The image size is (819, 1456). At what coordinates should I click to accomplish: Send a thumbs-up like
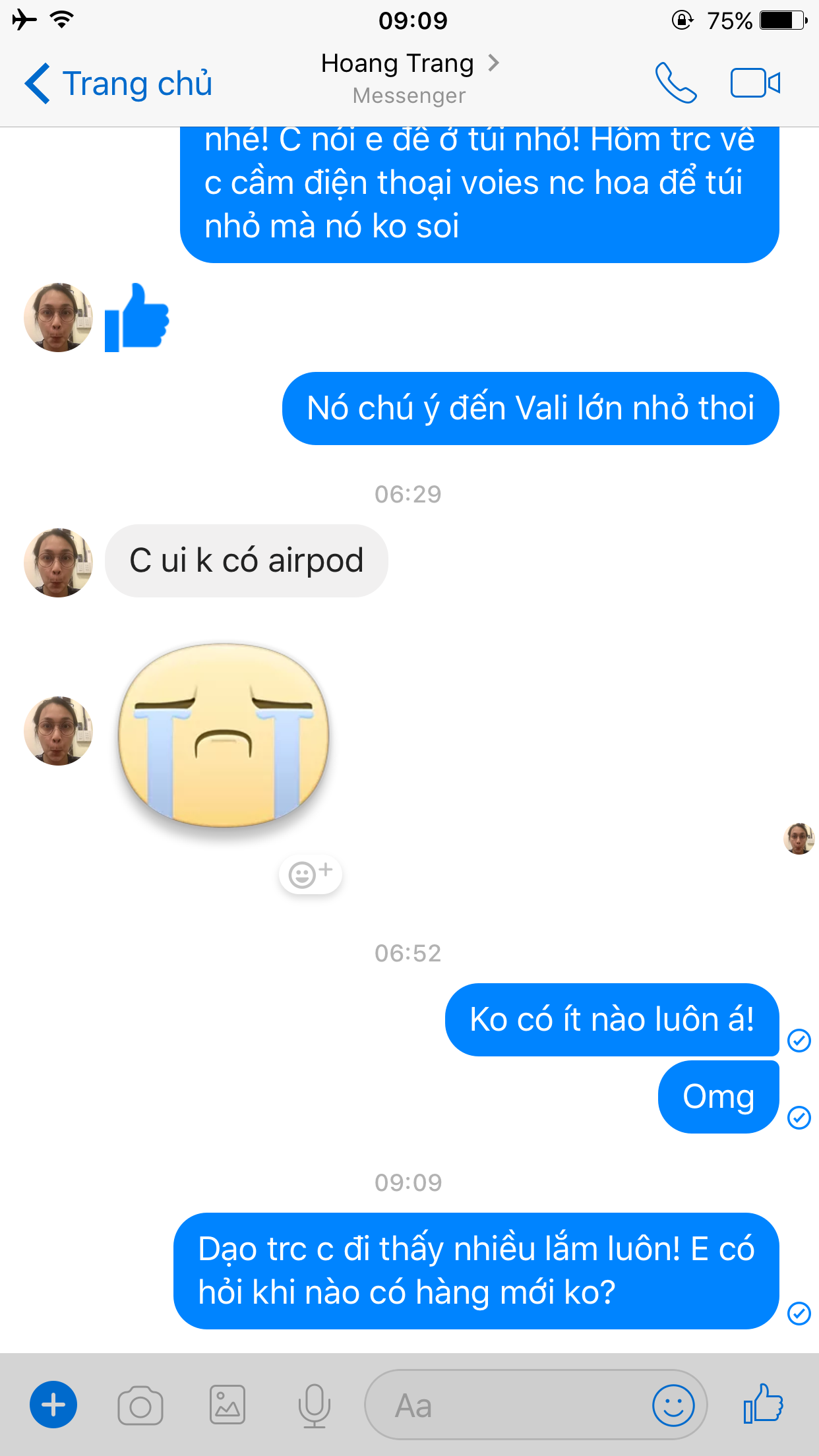(x=763, y=1404)
